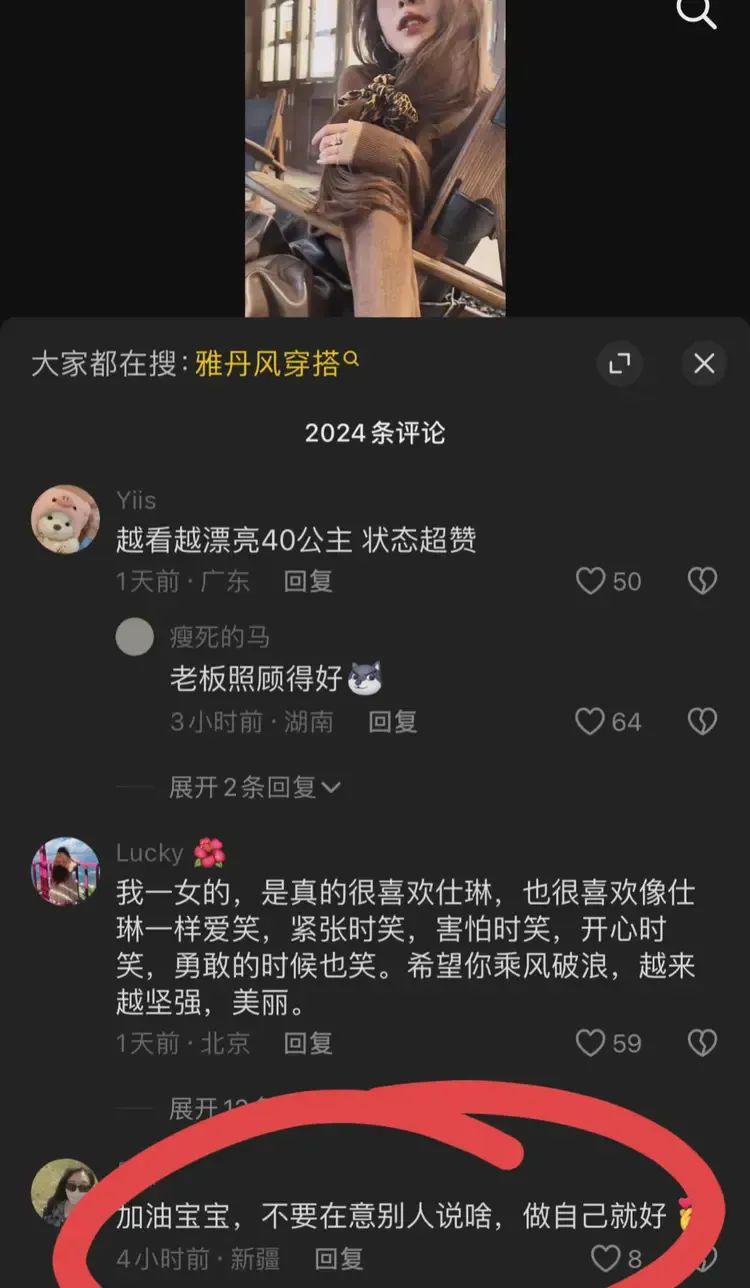Like the comment by 瘦死的马
The width and height of the screenshot is (750, 1288).
pos(592,721)
